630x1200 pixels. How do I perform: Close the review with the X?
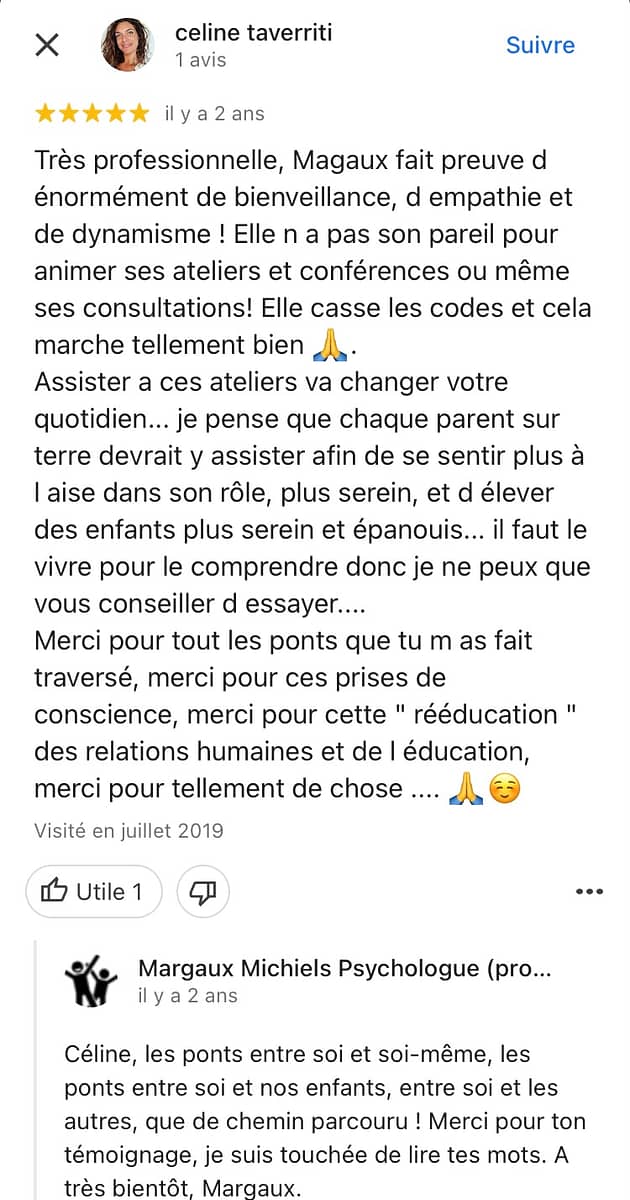[x=47, y=45]
